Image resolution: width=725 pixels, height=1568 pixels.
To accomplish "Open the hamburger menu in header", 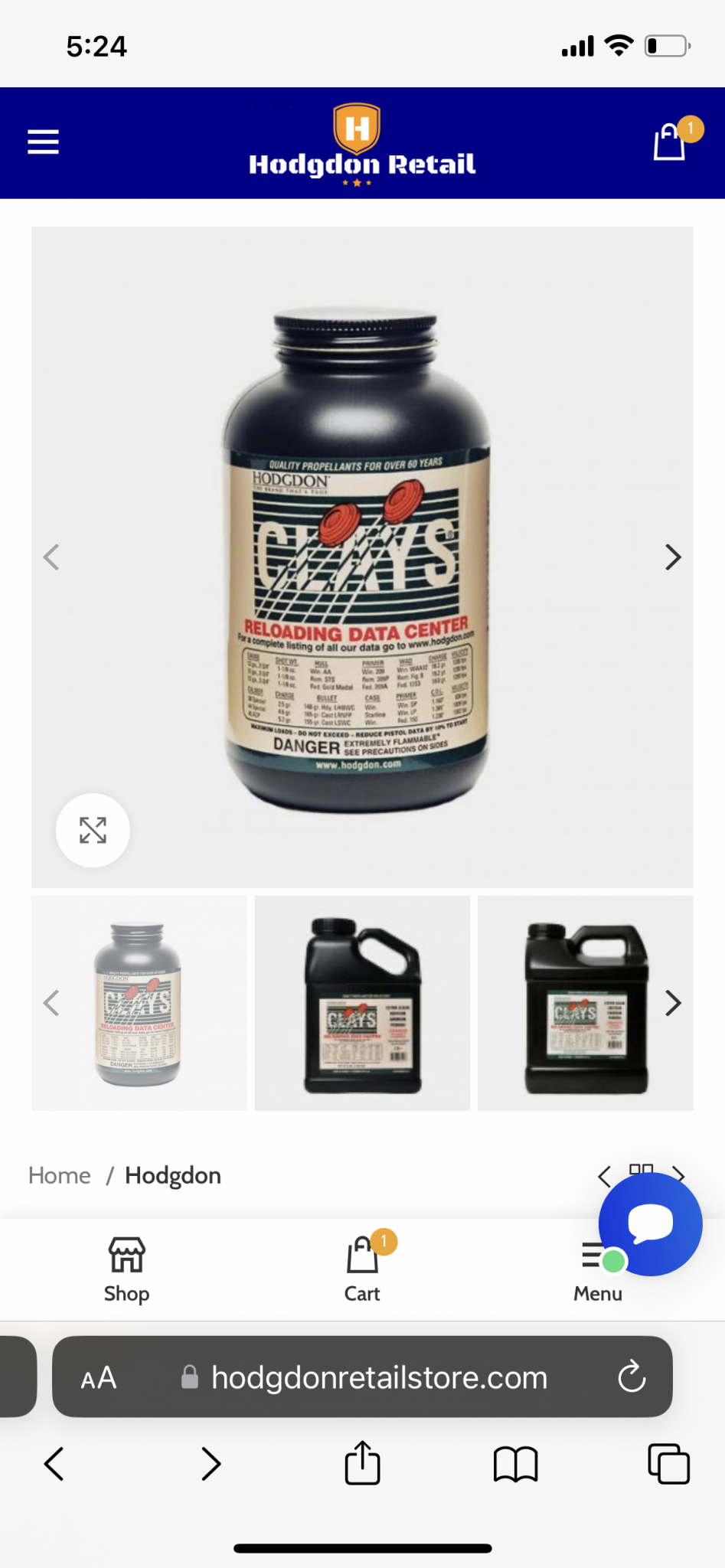I will click(x=43, y=142).
